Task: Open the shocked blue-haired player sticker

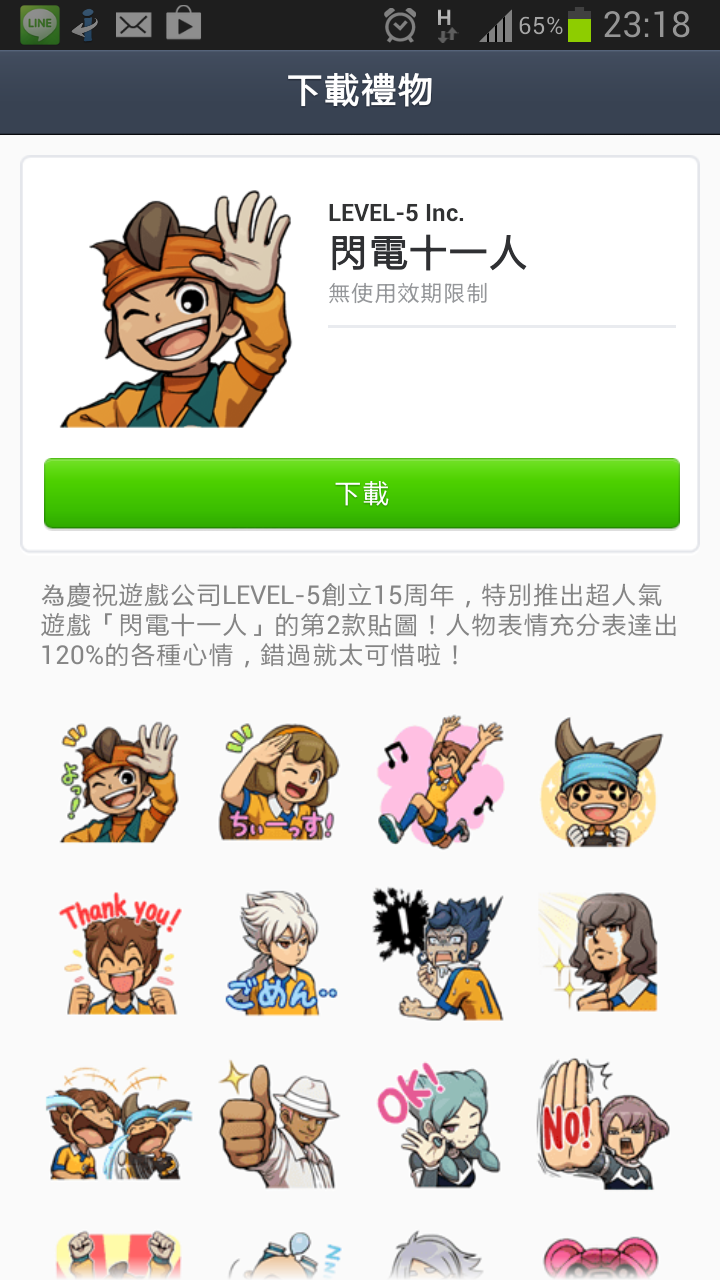Action: (440, 955)
